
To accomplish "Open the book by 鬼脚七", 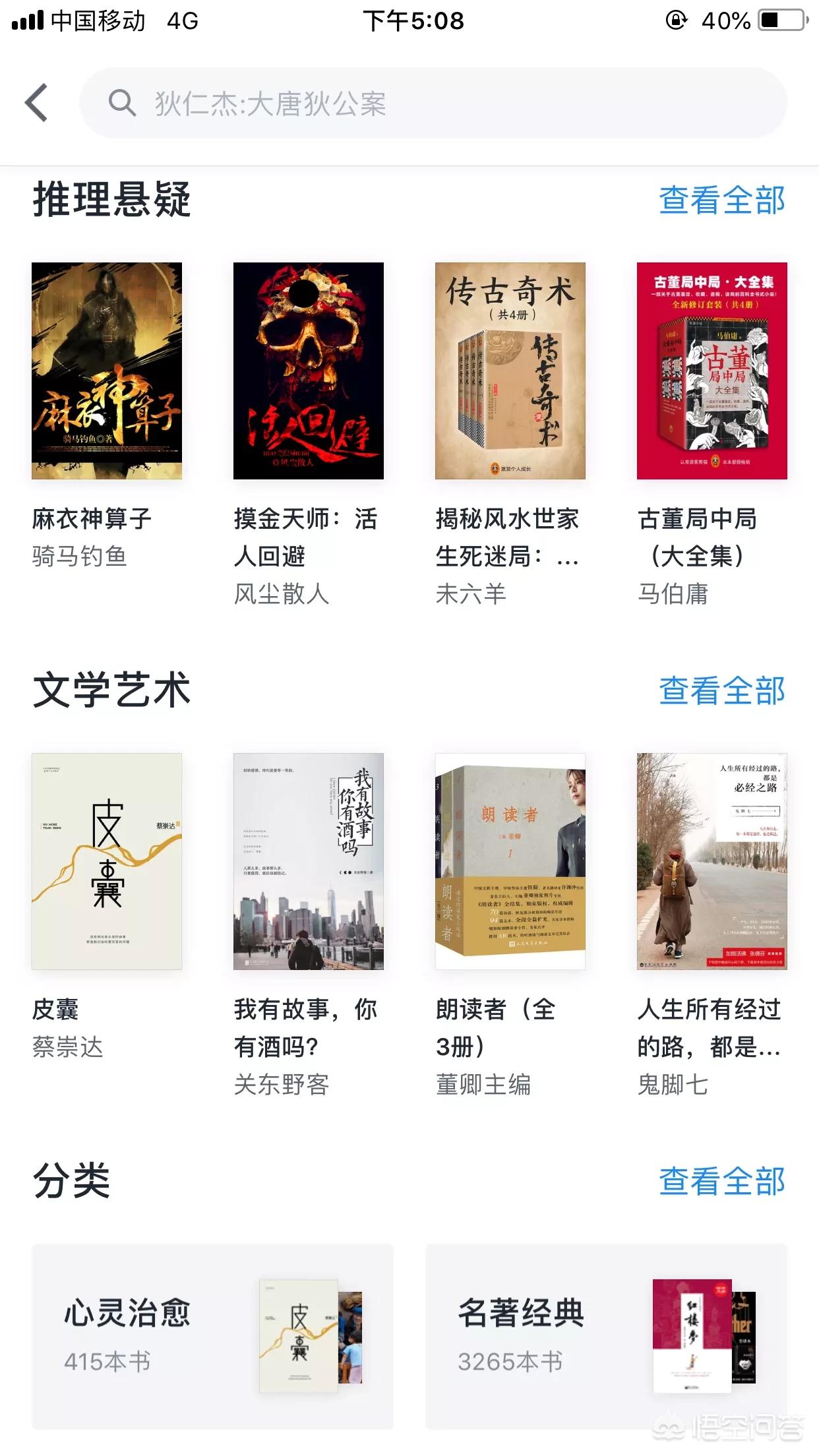I will pos(712,861).
